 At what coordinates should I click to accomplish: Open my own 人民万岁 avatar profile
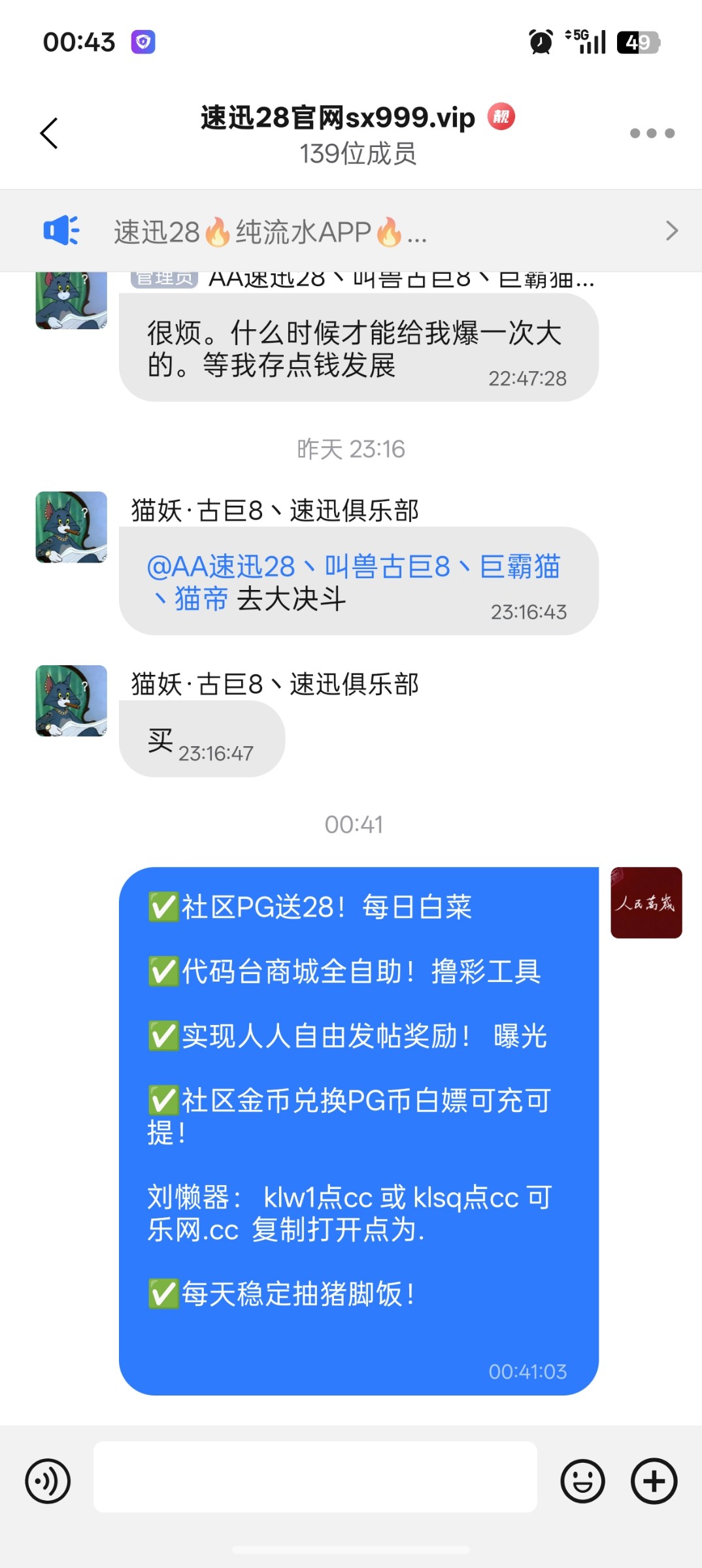click(x=646, y=902)
